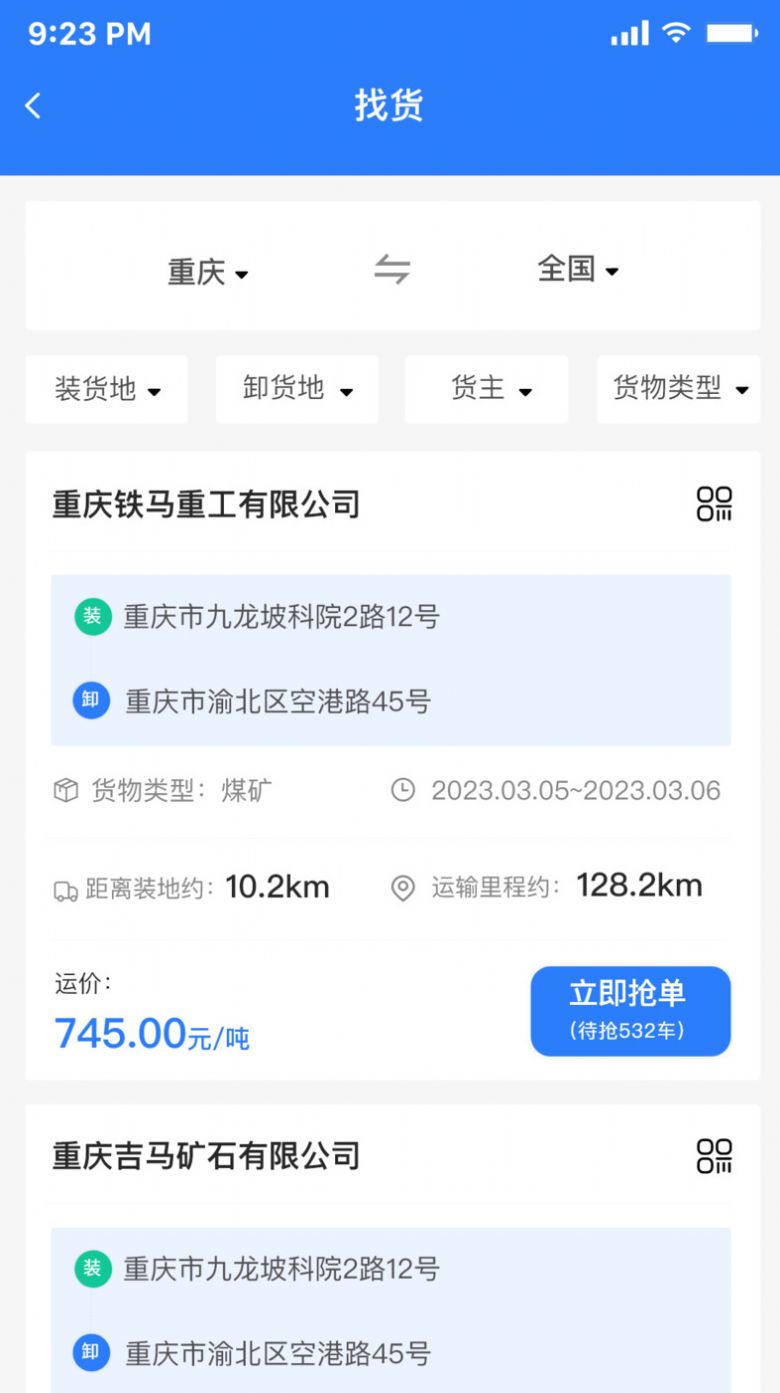Image resolution: width=780 pixels, height=1393 pixels.
Task: Open the grid icon on 重庆吉马矿石有限公司 card
Action: pos(715,1157)
